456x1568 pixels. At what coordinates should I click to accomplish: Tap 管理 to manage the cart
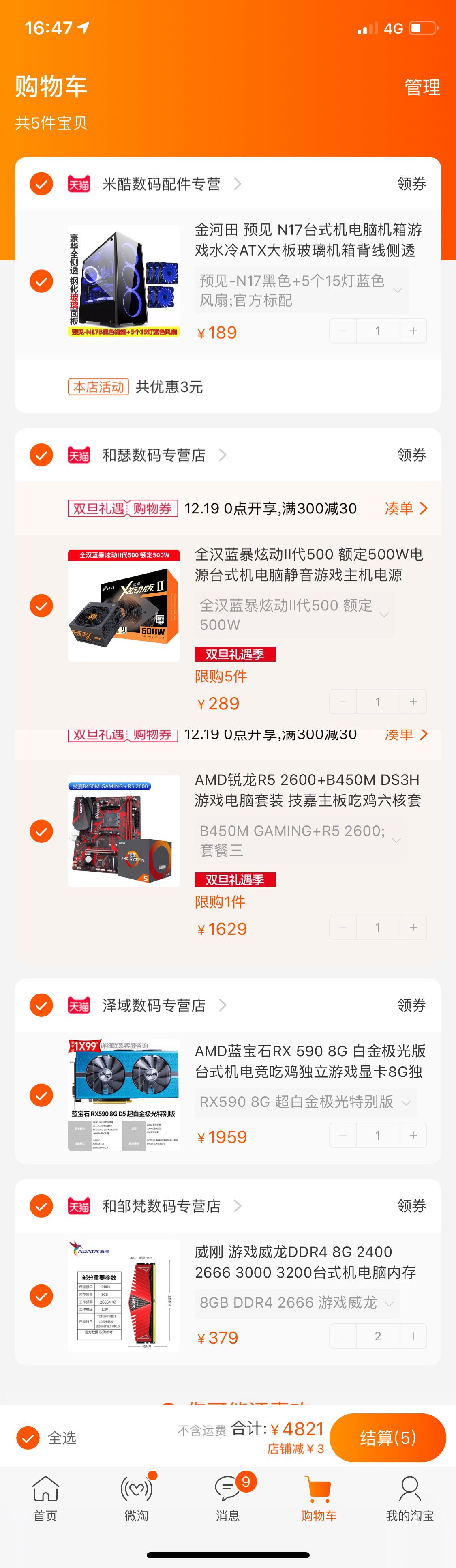(422, 87)
